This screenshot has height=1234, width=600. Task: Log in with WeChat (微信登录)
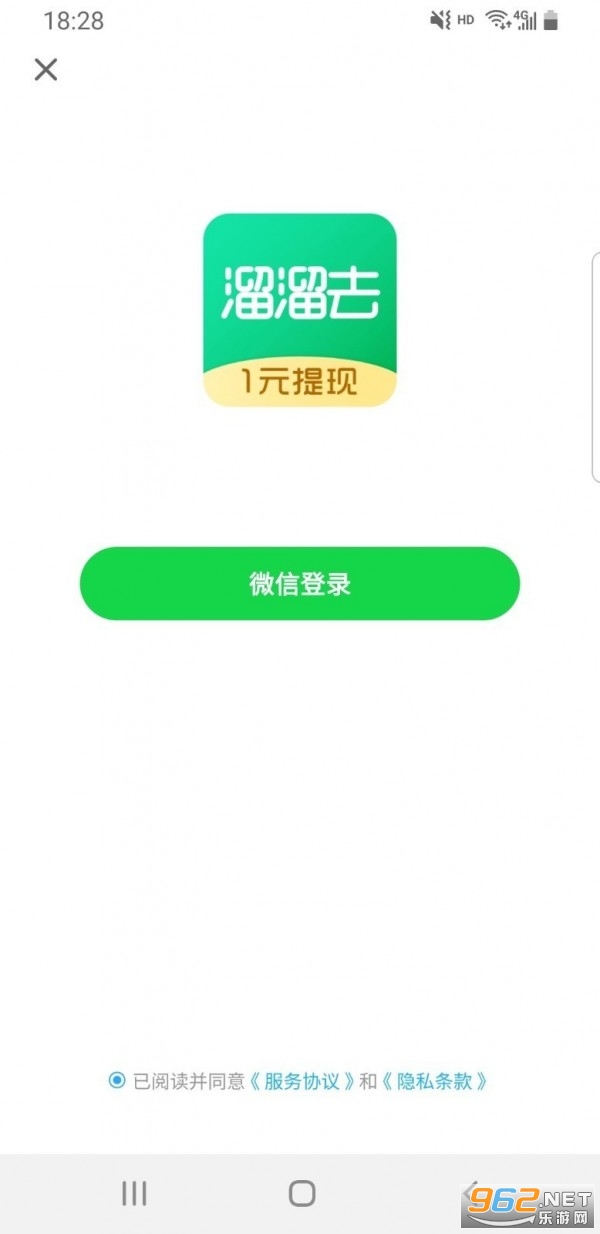point(300,584)
